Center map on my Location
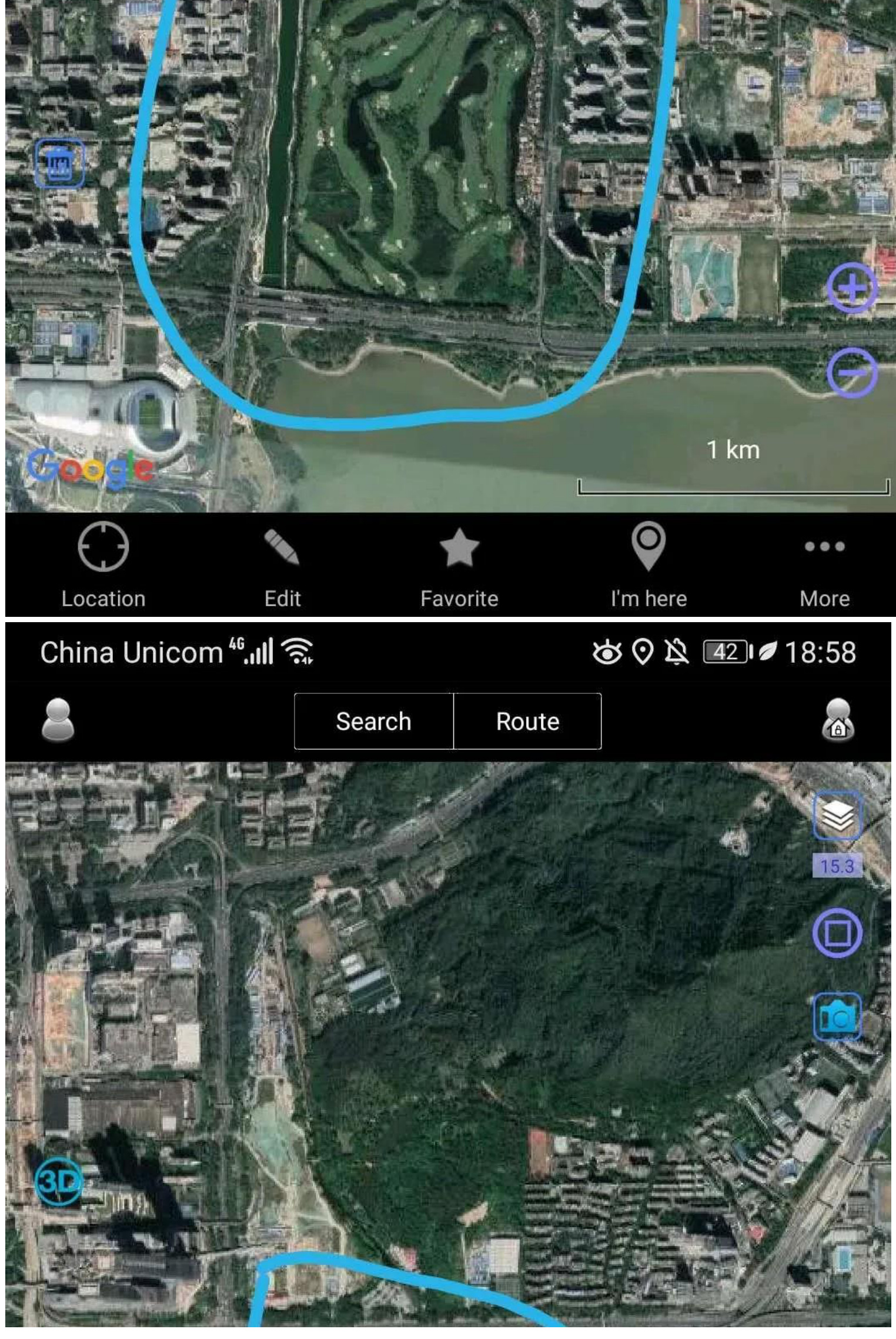The width and height of the screenshot is (896, 1339). tap(103, 565)
